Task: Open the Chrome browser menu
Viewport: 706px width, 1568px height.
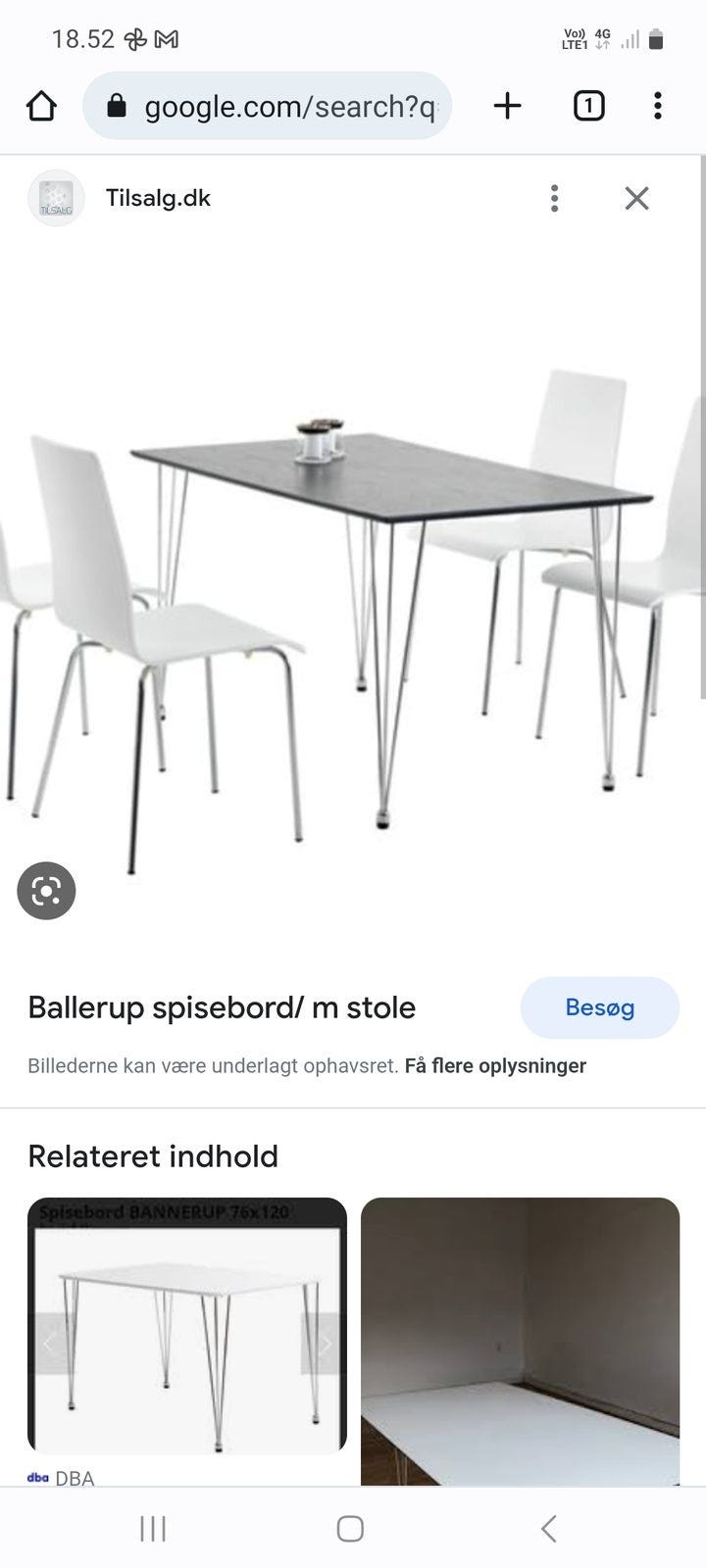Action: coord(657,106)
